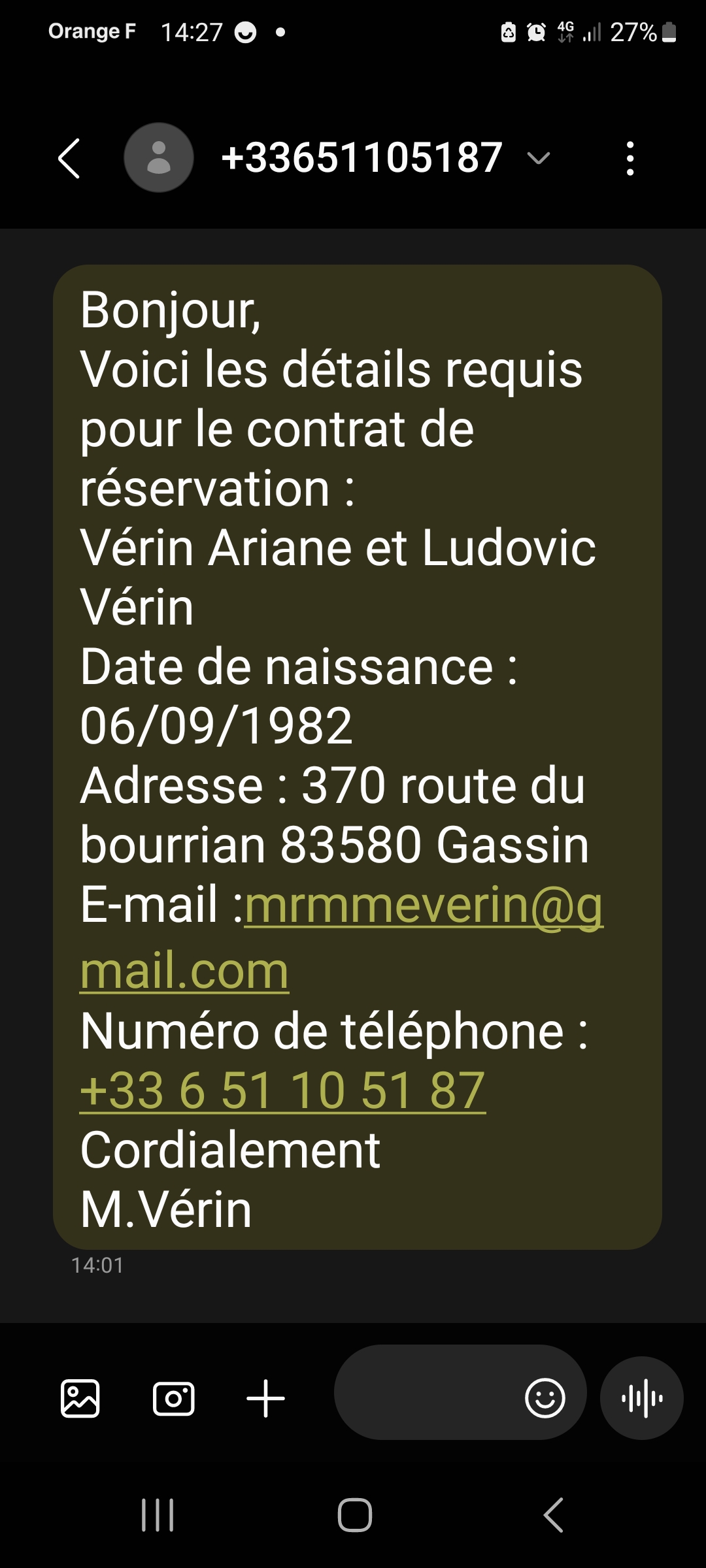Go back to the conversations list
The height and width of the screenshot is (1568, 706).
click(x=69, y=158)
